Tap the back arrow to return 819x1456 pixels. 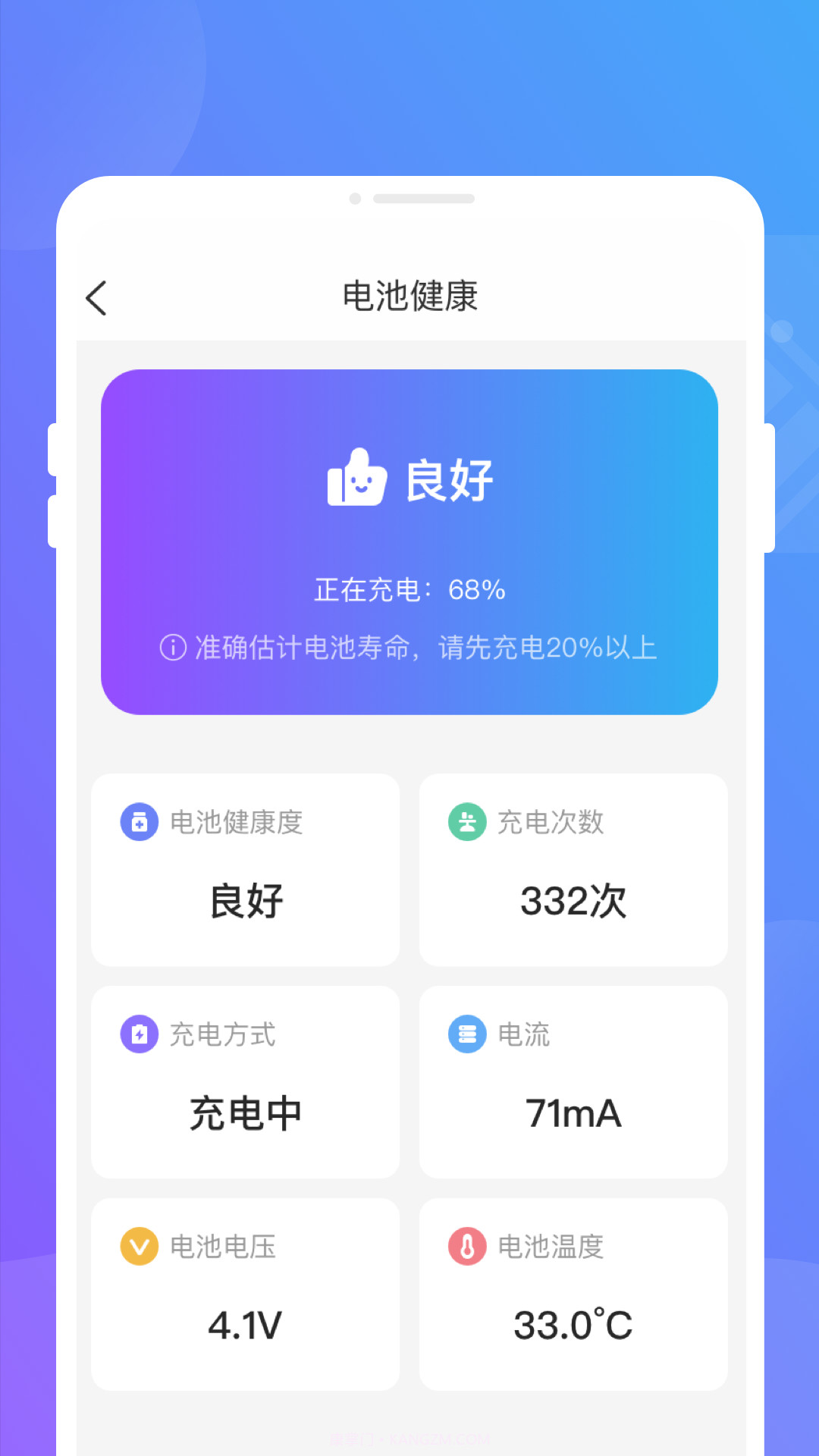pyautogui.click(x=96, y=297)
